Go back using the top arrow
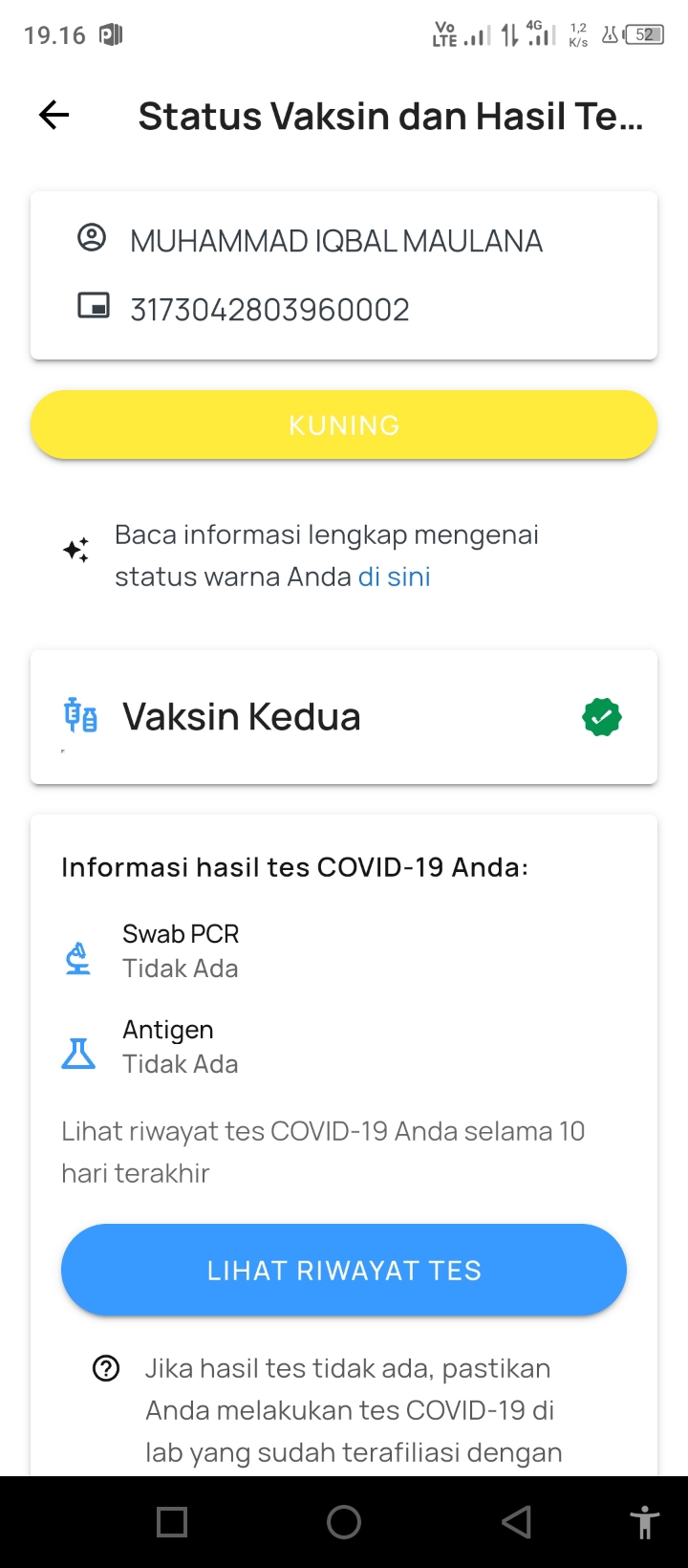Image resolution: width=688 pixels, height=1568 pixels. coord(54,116)
